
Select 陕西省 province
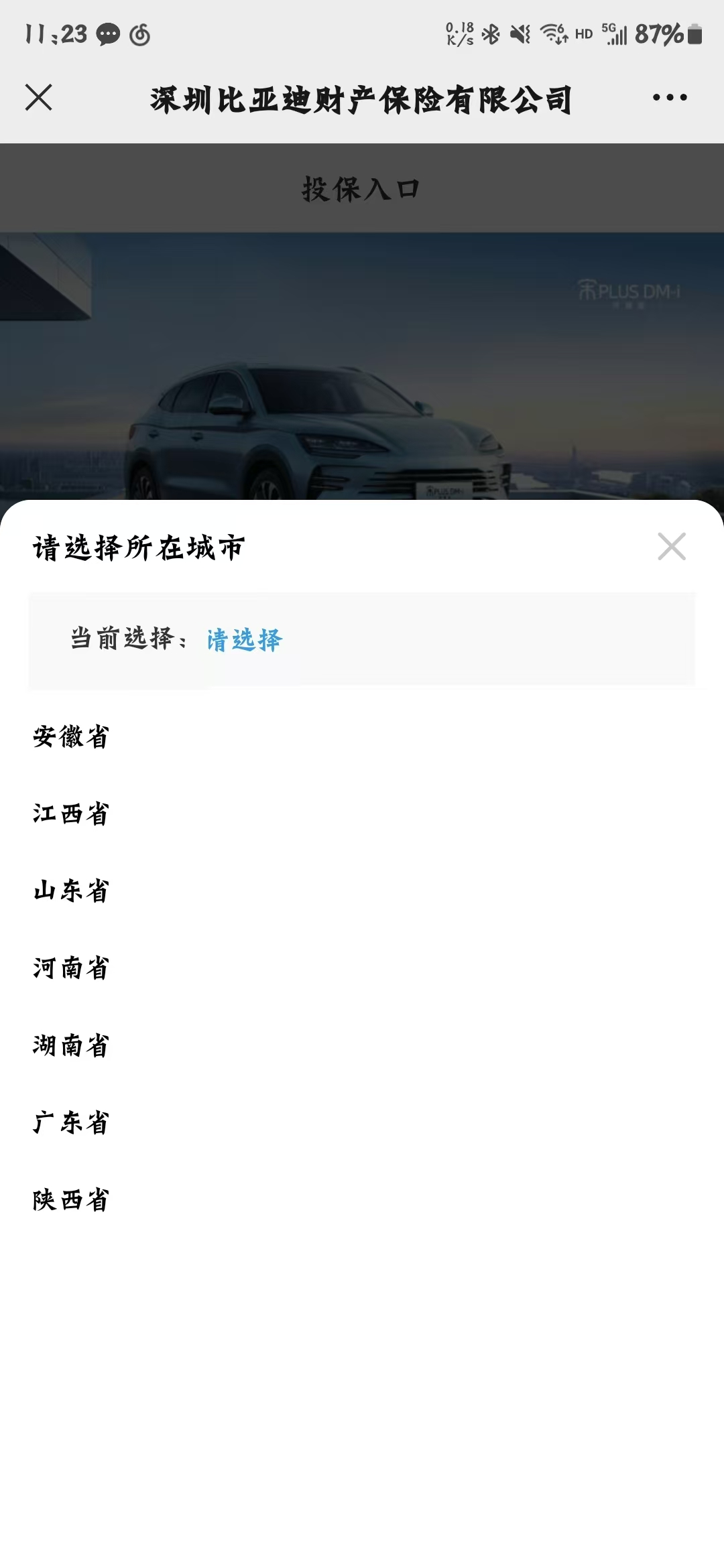point(362,1199)
